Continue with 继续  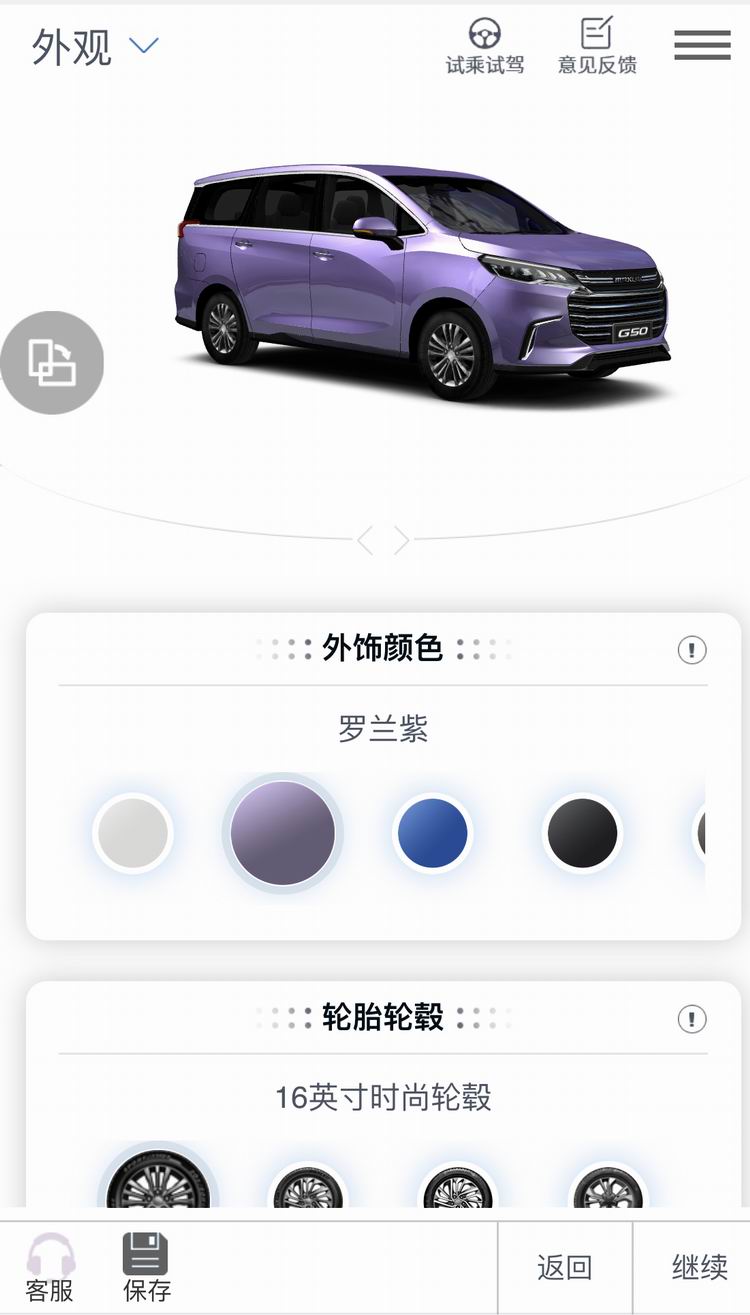click(699, 1268)
